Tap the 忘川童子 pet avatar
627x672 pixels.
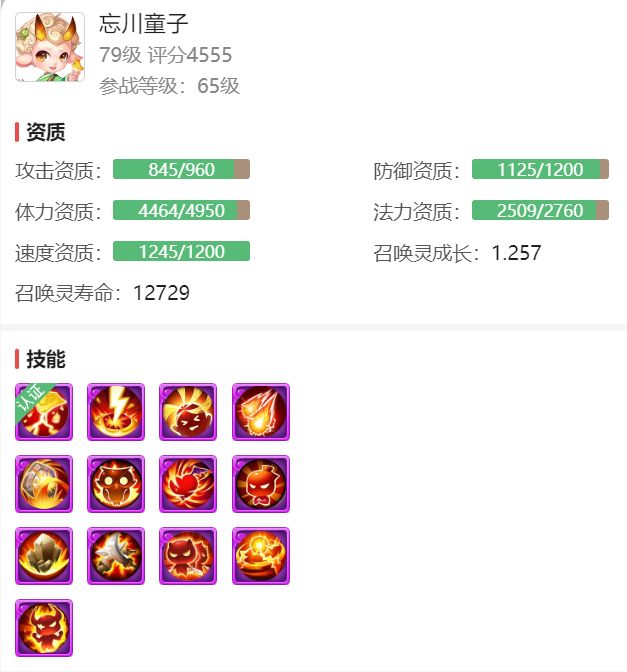(x=49, y=47)
